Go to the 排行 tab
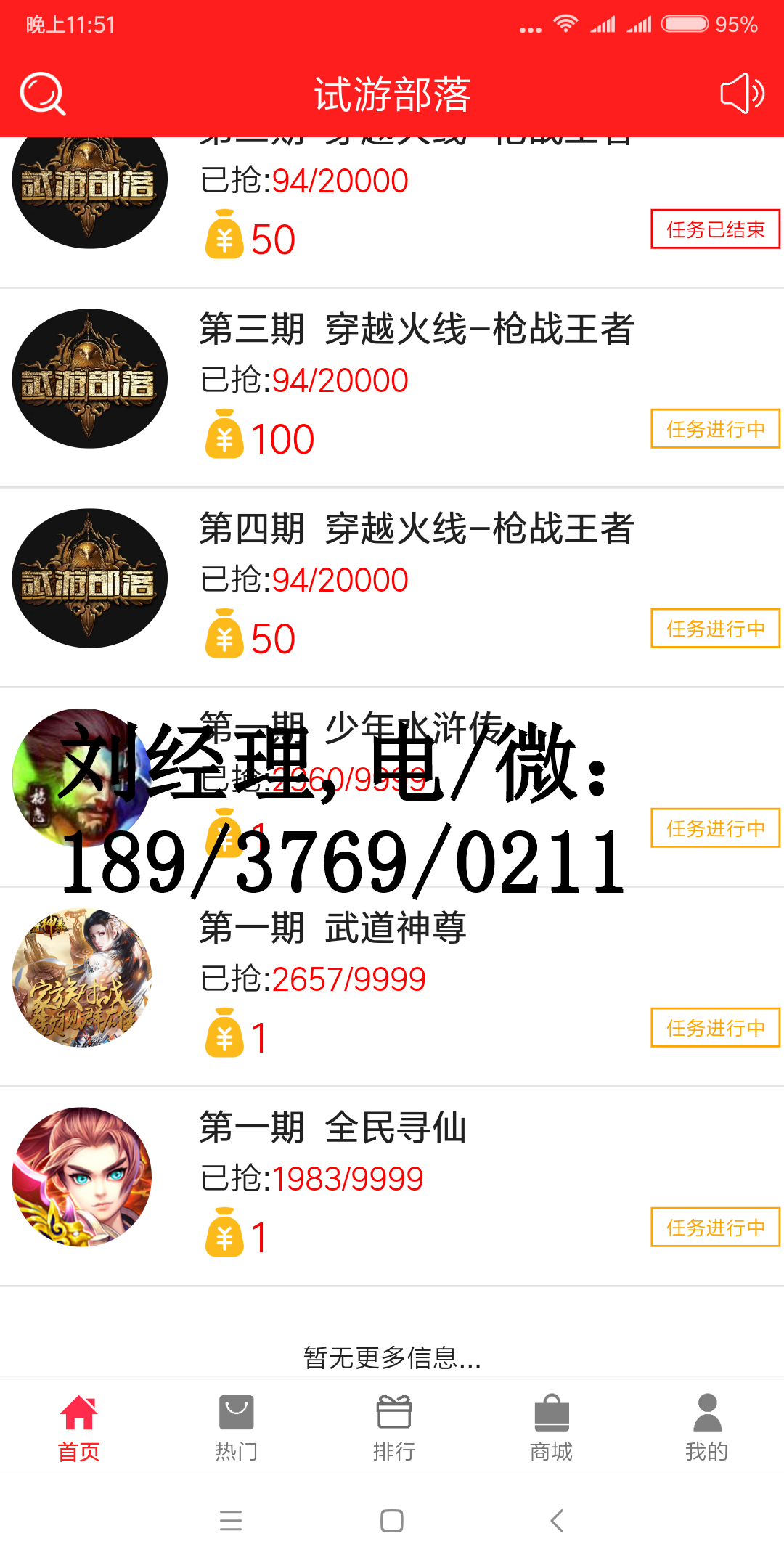784x1568 pixels. (393, 1427)
